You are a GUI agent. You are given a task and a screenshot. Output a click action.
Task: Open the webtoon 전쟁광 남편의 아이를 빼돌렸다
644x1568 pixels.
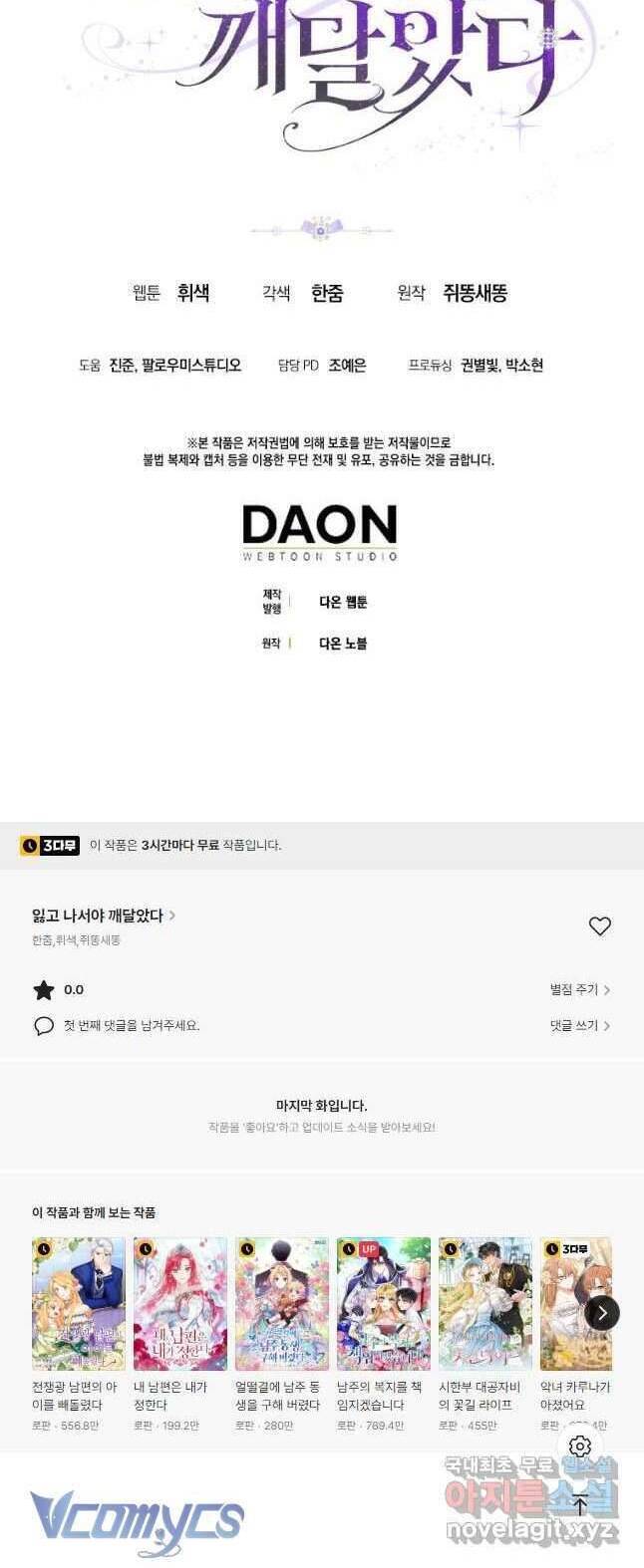(x=79, y=1304)
